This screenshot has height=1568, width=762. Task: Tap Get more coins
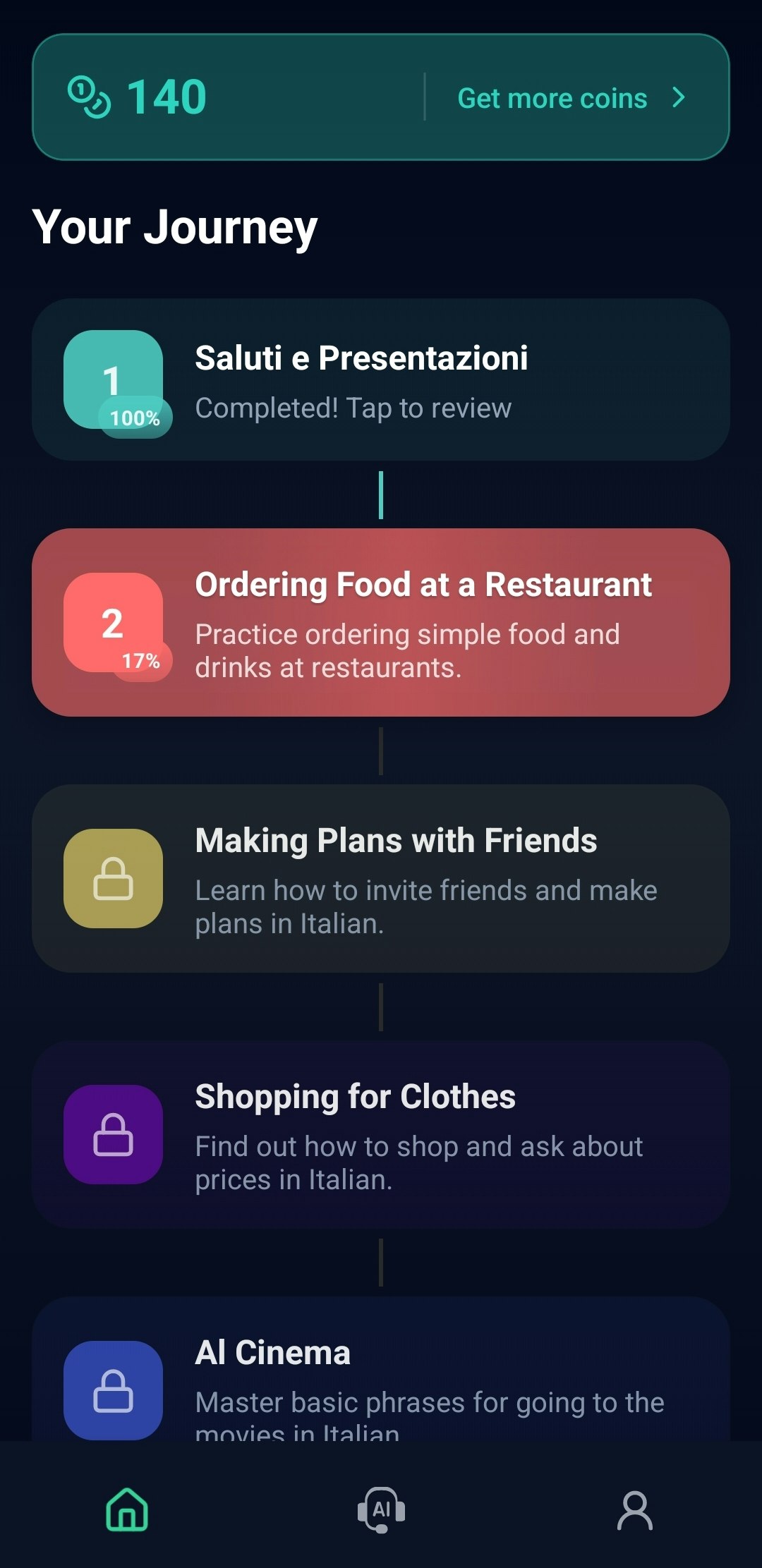point(570,98)
